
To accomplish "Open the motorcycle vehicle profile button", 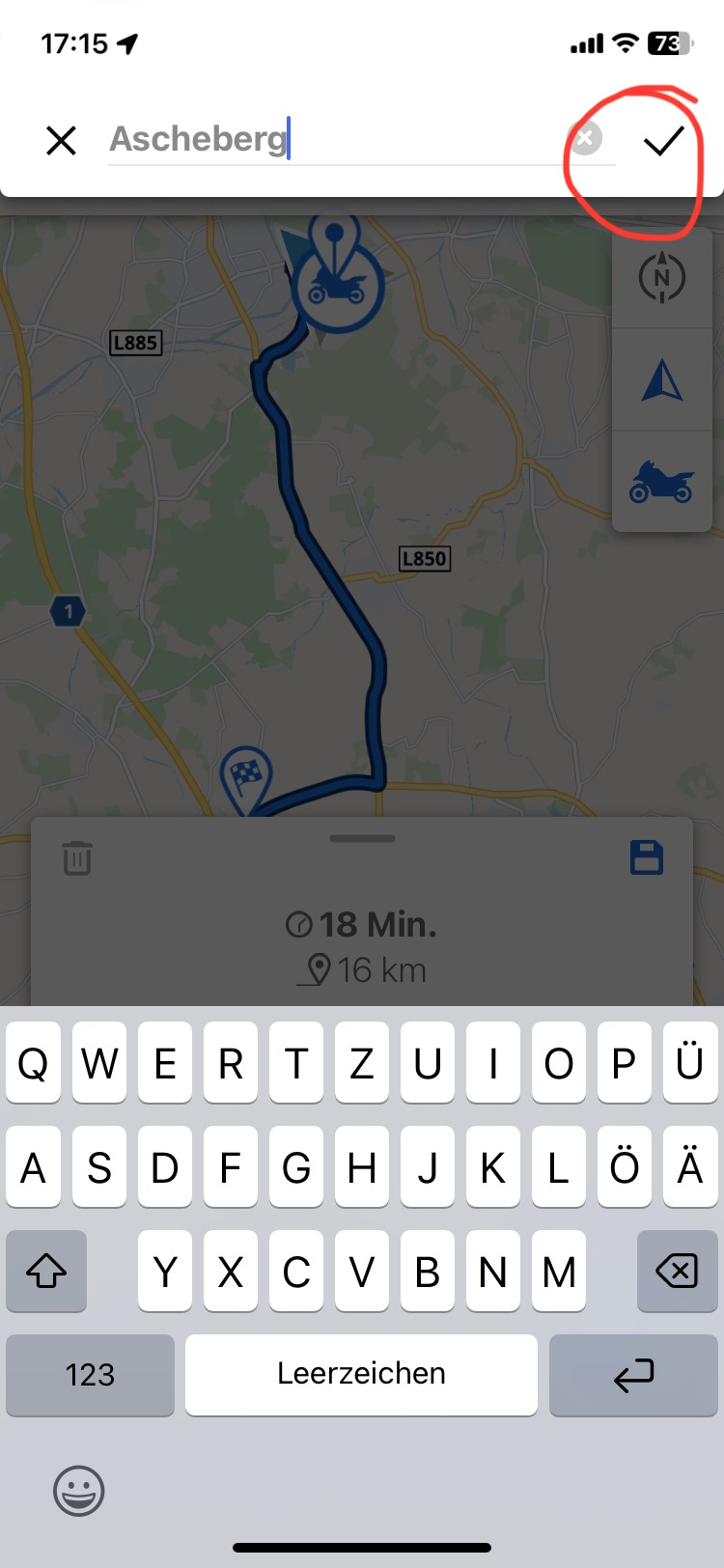I will 662,482.
